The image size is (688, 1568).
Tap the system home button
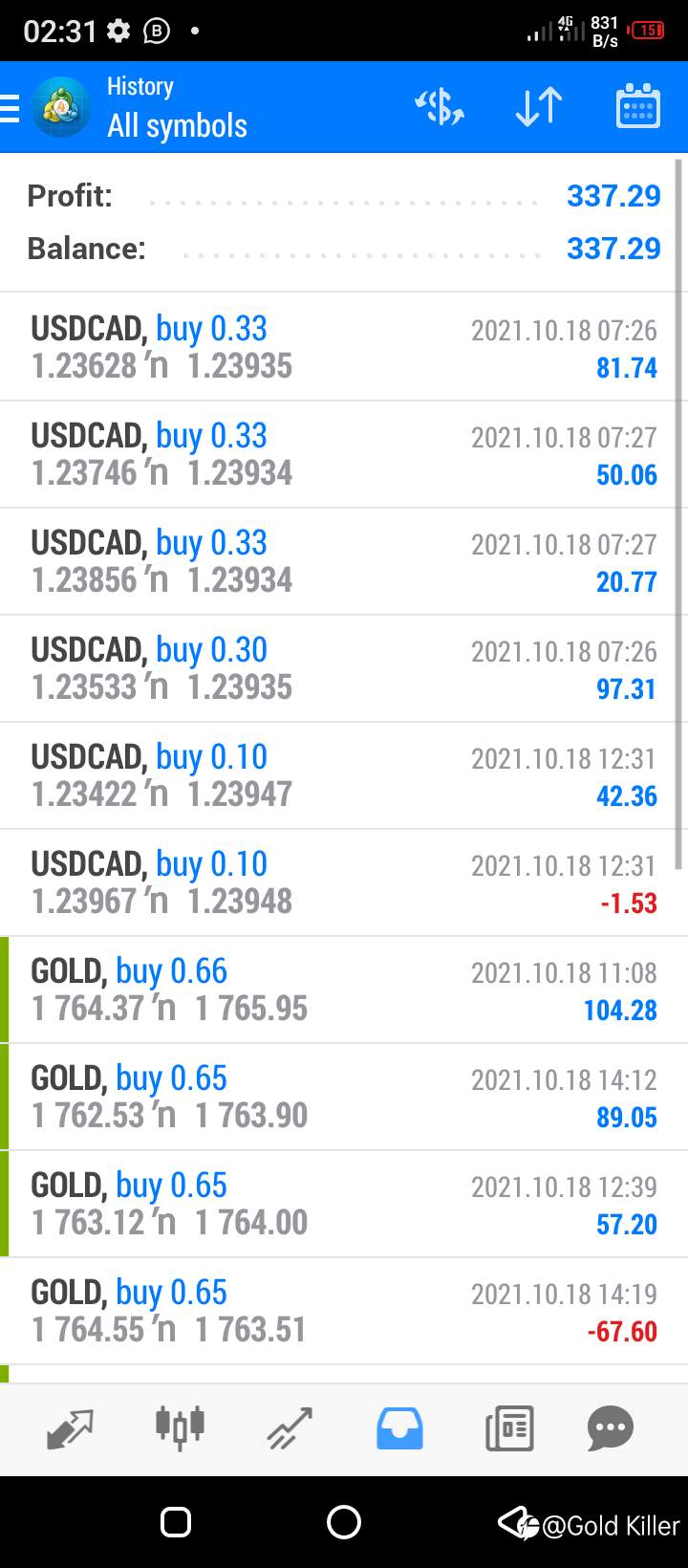tap(344, 1522)
